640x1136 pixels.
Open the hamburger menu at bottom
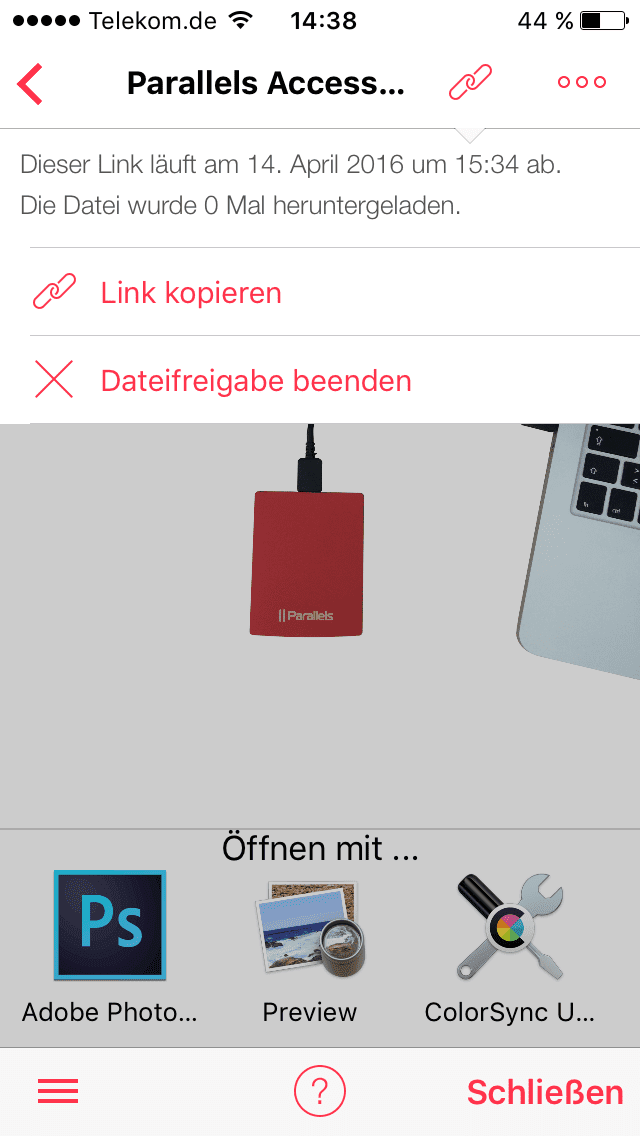tap(58, 1091)
